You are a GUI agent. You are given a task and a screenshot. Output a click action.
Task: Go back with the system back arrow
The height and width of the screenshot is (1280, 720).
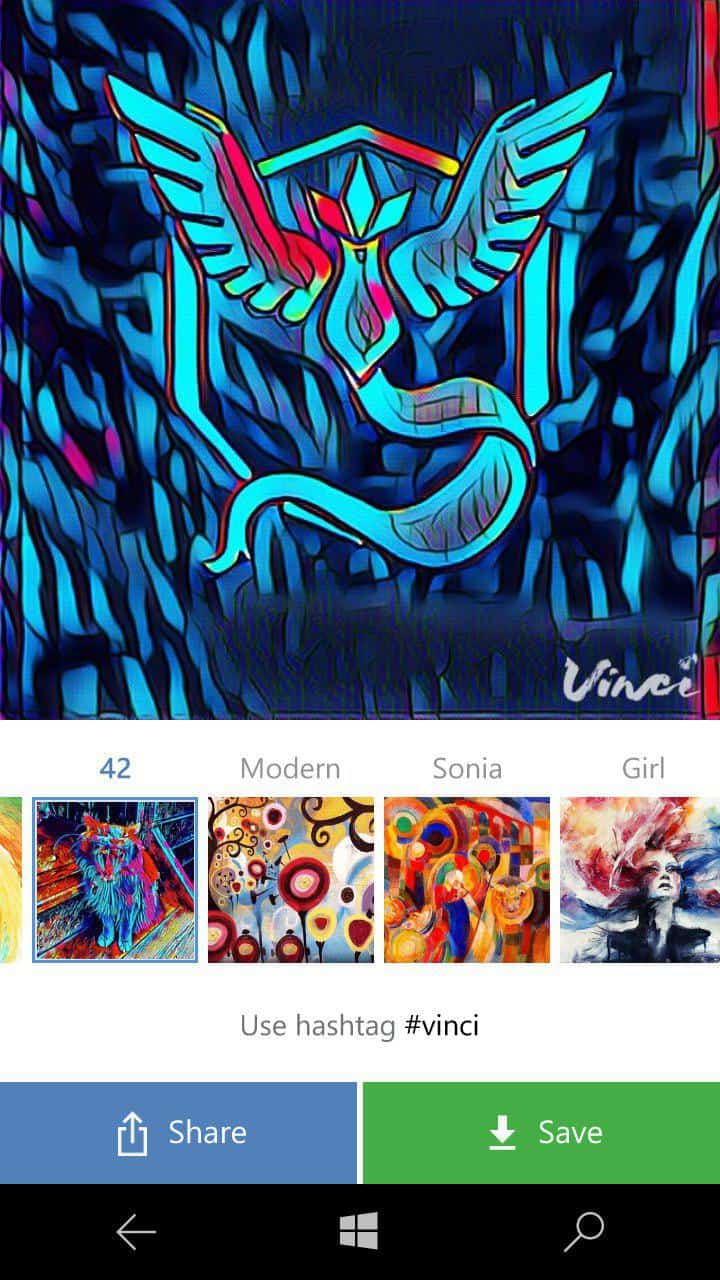(x=136, y=1232)
